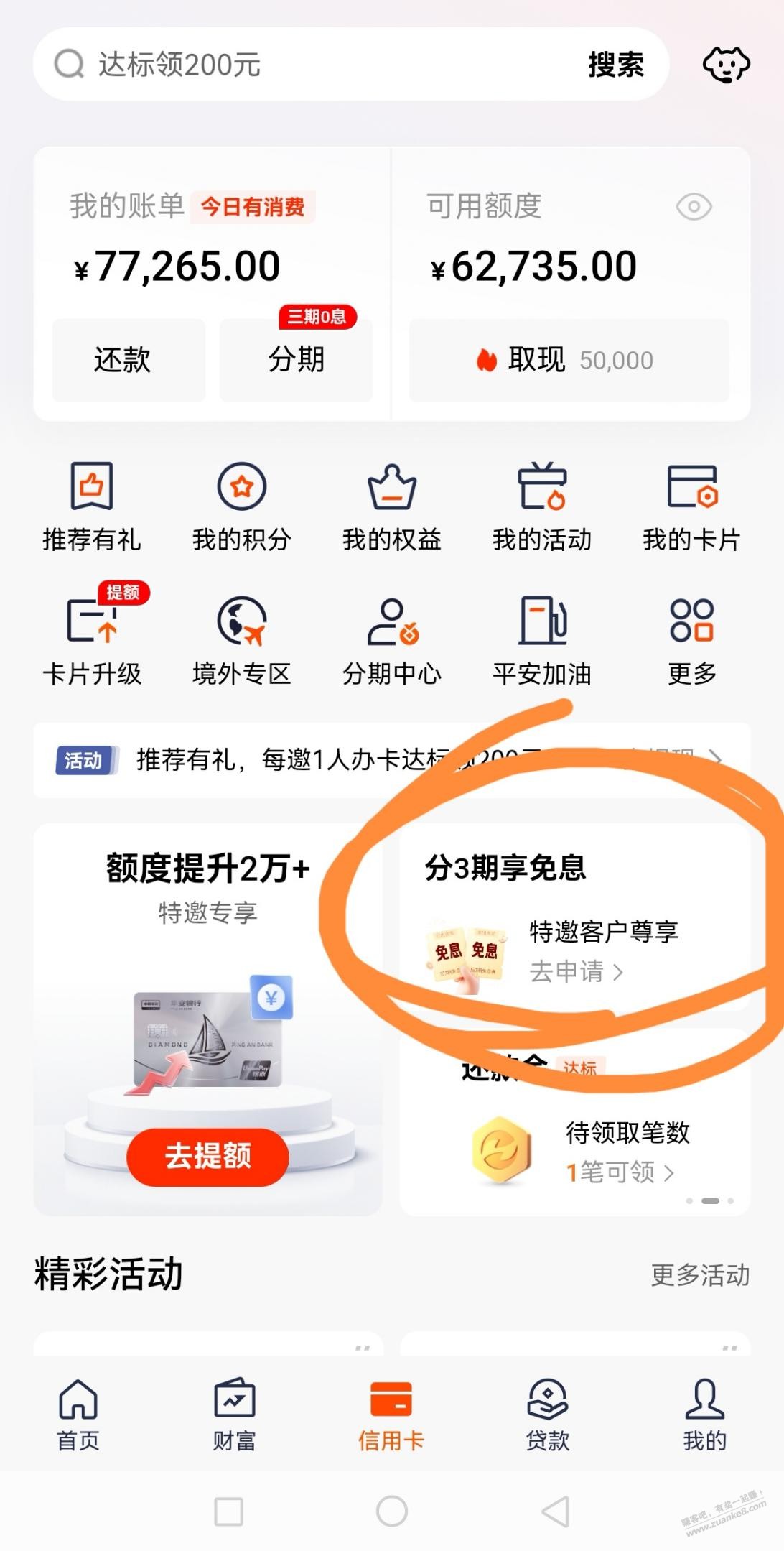Tap the 搜索 button
This screenshot has height=1551, width=784.
(615, 65)
